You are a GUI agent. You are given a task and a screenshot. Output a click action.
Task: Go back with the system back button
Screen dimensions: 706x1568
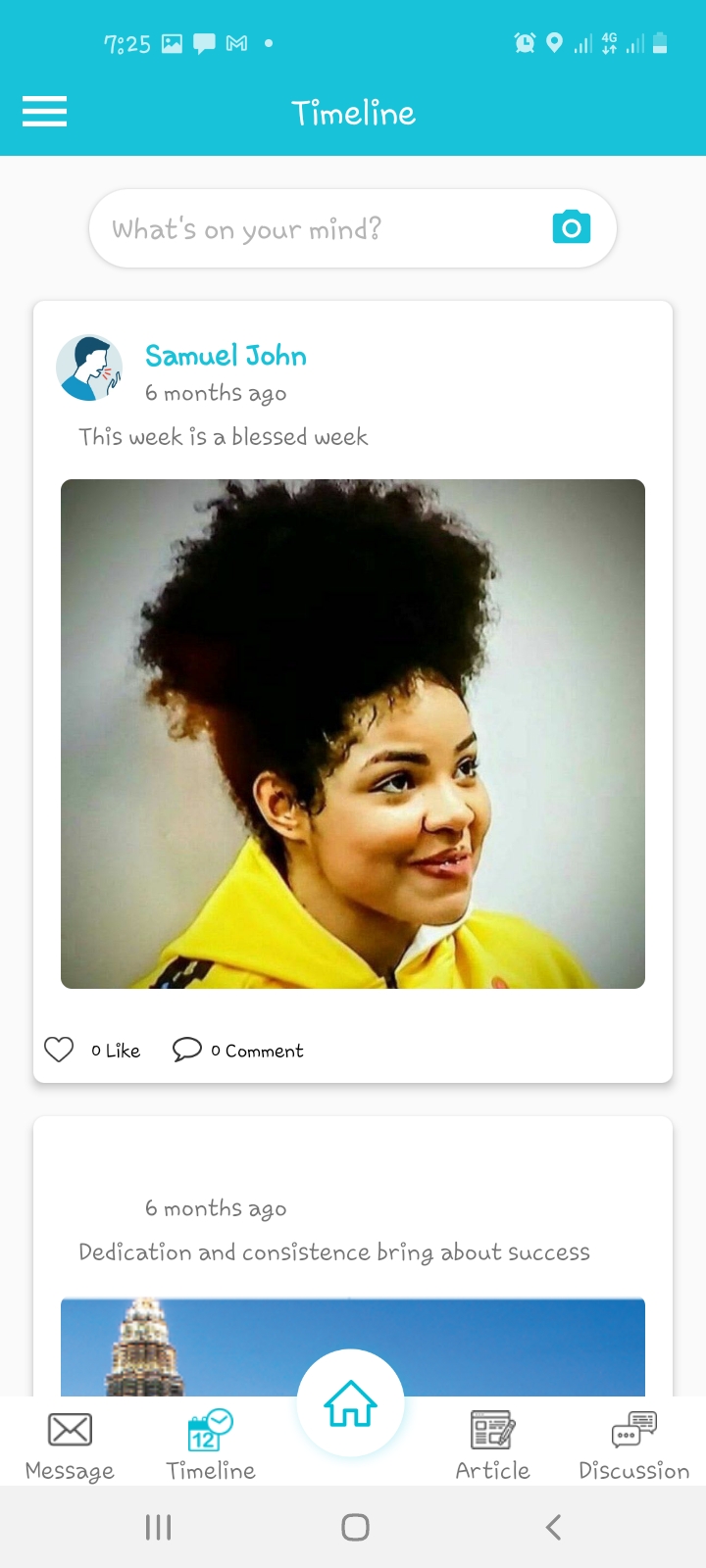(x=553, y=1527)
